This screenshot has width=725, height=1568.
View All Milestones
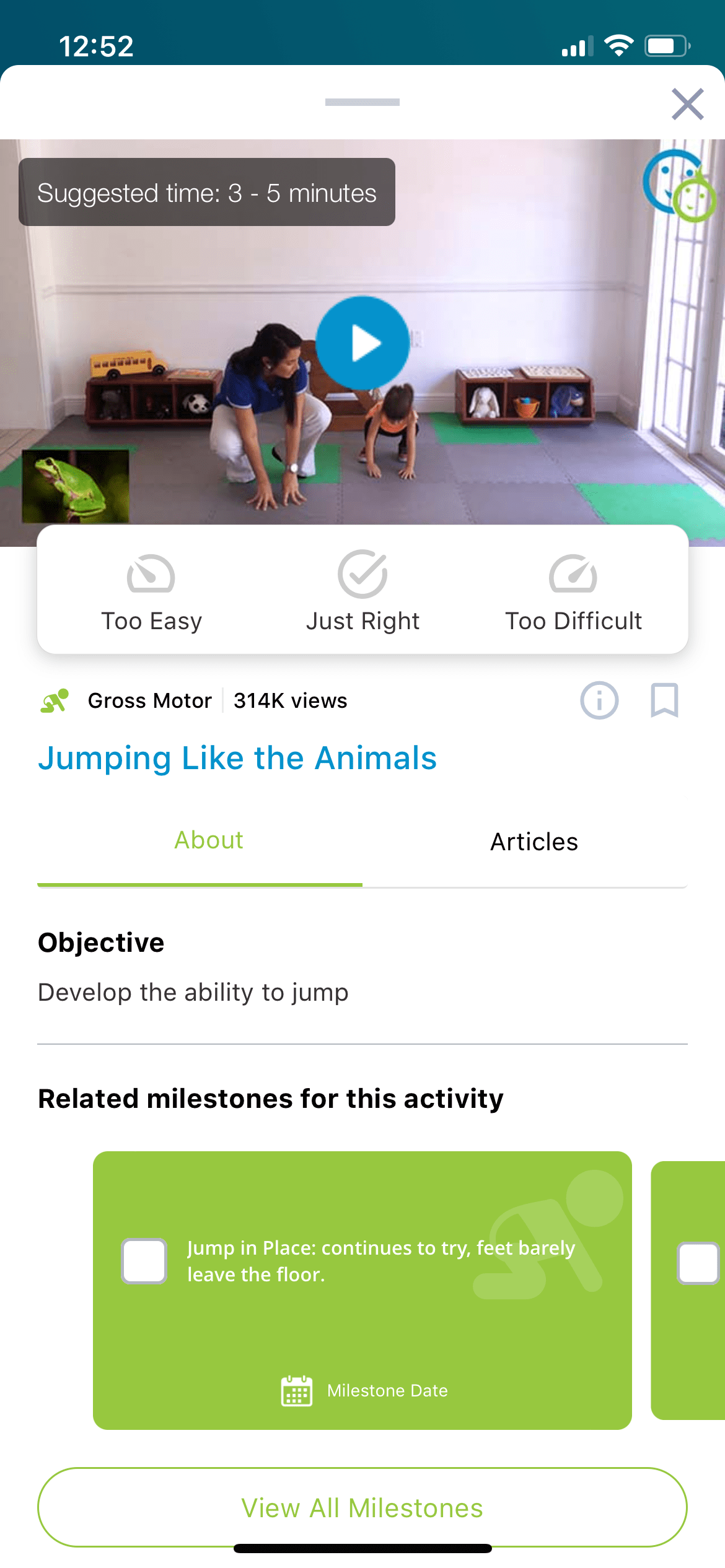[362, 1507]
